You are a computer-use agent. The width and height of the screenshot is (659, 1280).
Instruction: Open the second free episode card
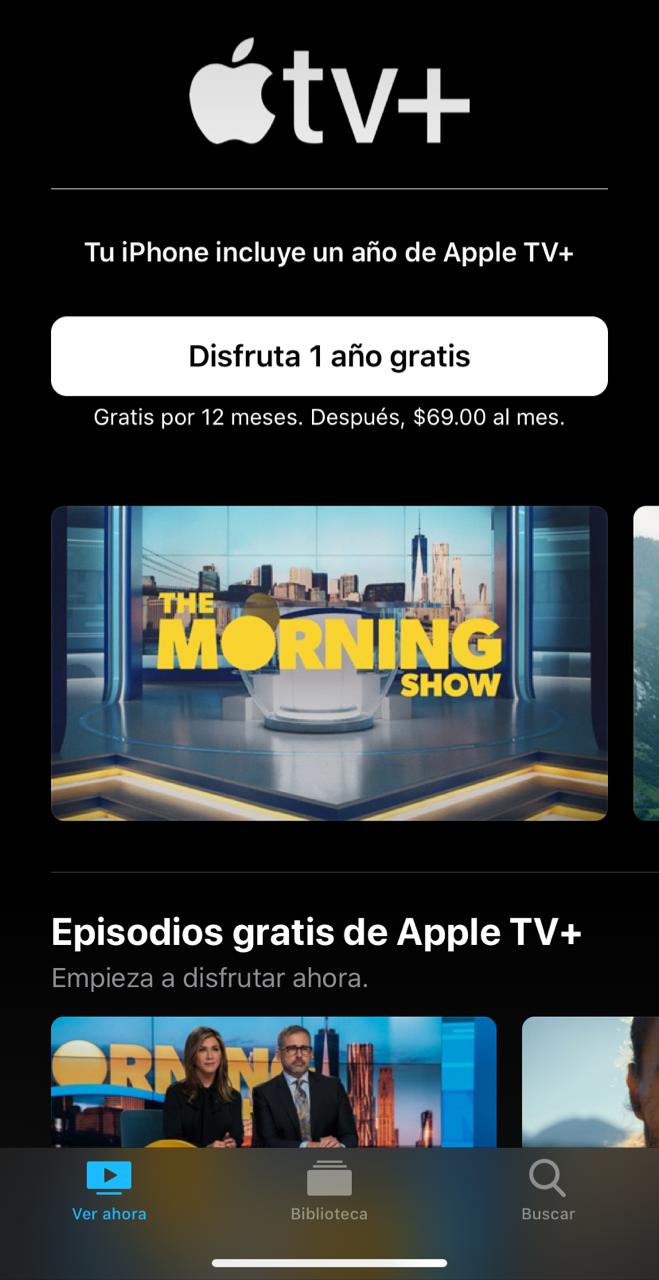pos(590,1082)
